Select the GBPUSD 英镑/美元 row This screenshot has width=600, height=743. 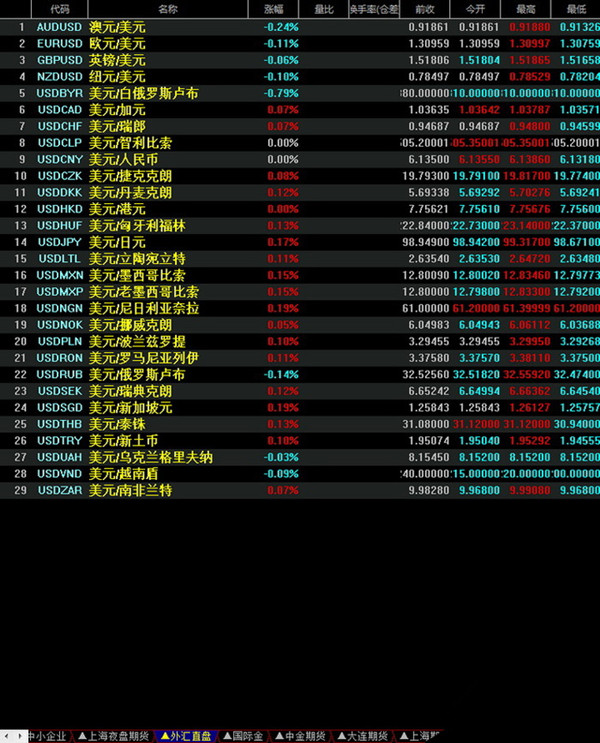coord(117,60)
